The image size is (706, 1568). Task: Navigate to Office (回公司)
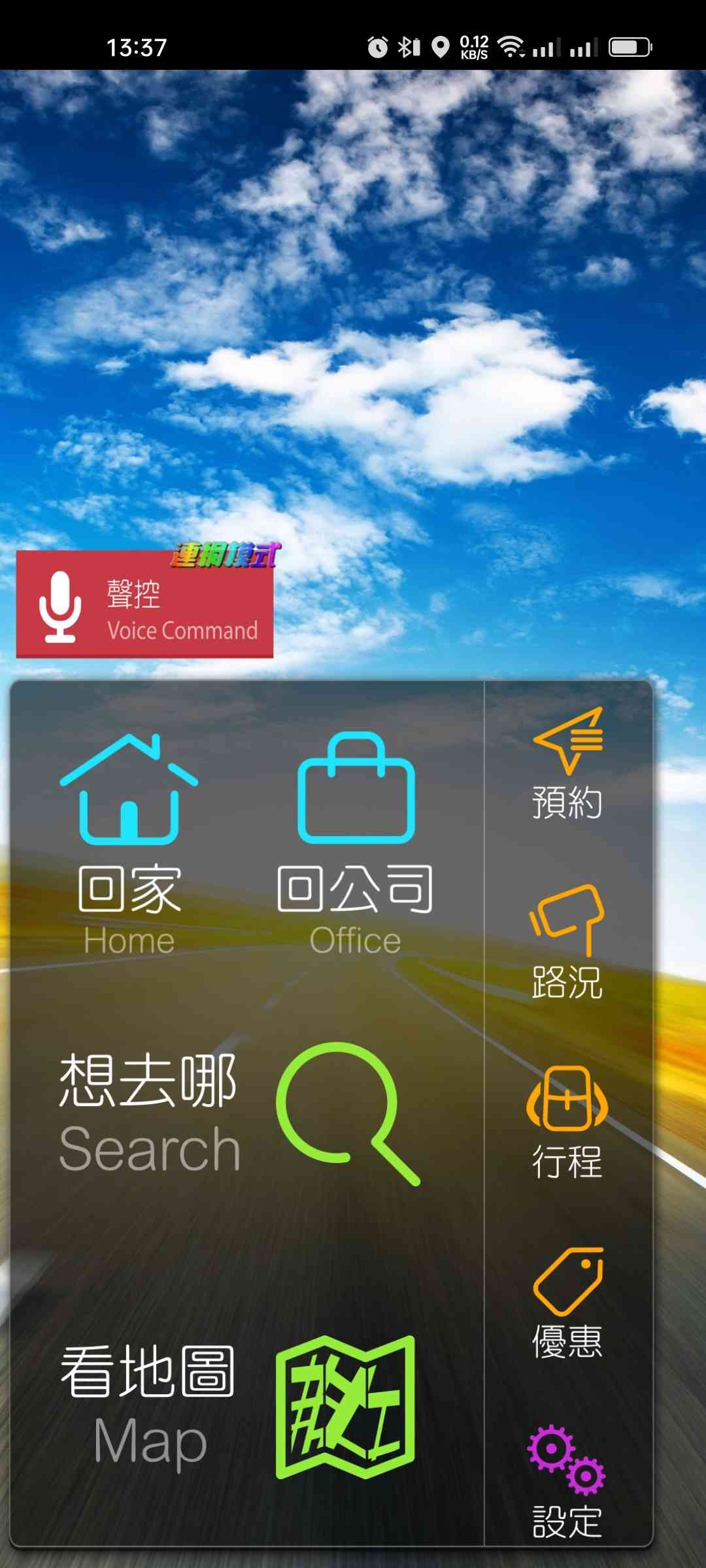(x=356, y=843)
